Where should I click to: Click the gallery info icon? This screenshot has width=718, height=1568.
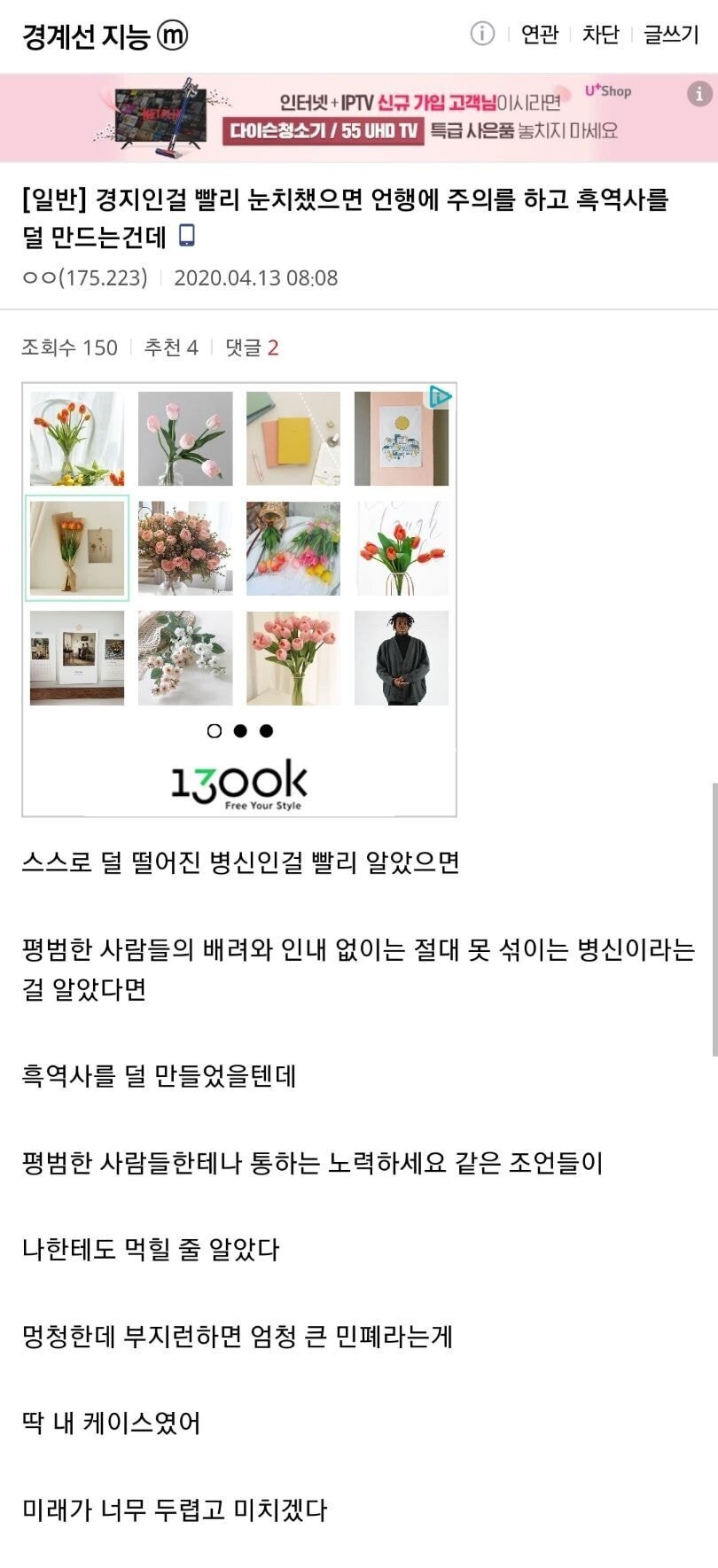click(x=482, y=35)
